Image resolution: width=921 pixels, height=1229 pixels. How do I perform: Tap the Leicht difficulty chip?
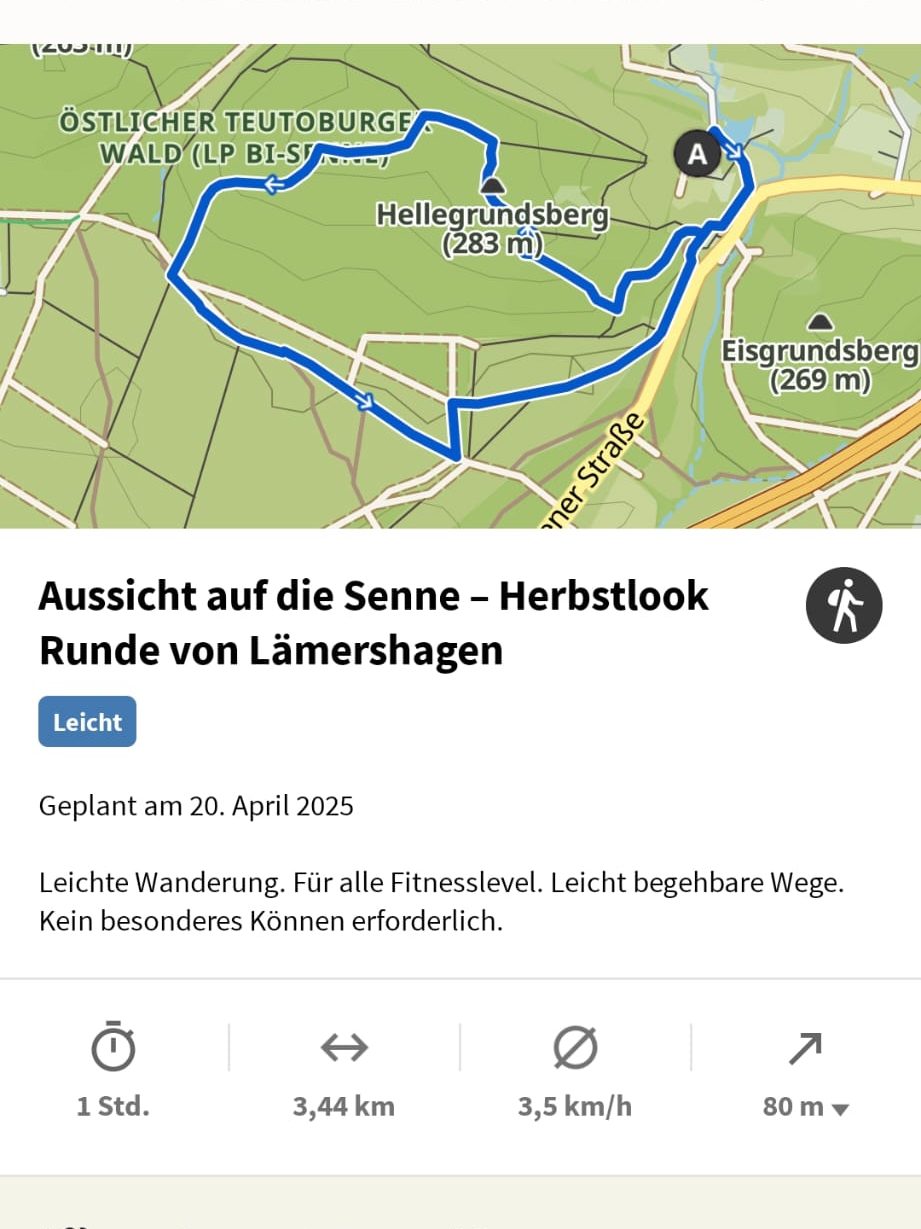(87, 722)
